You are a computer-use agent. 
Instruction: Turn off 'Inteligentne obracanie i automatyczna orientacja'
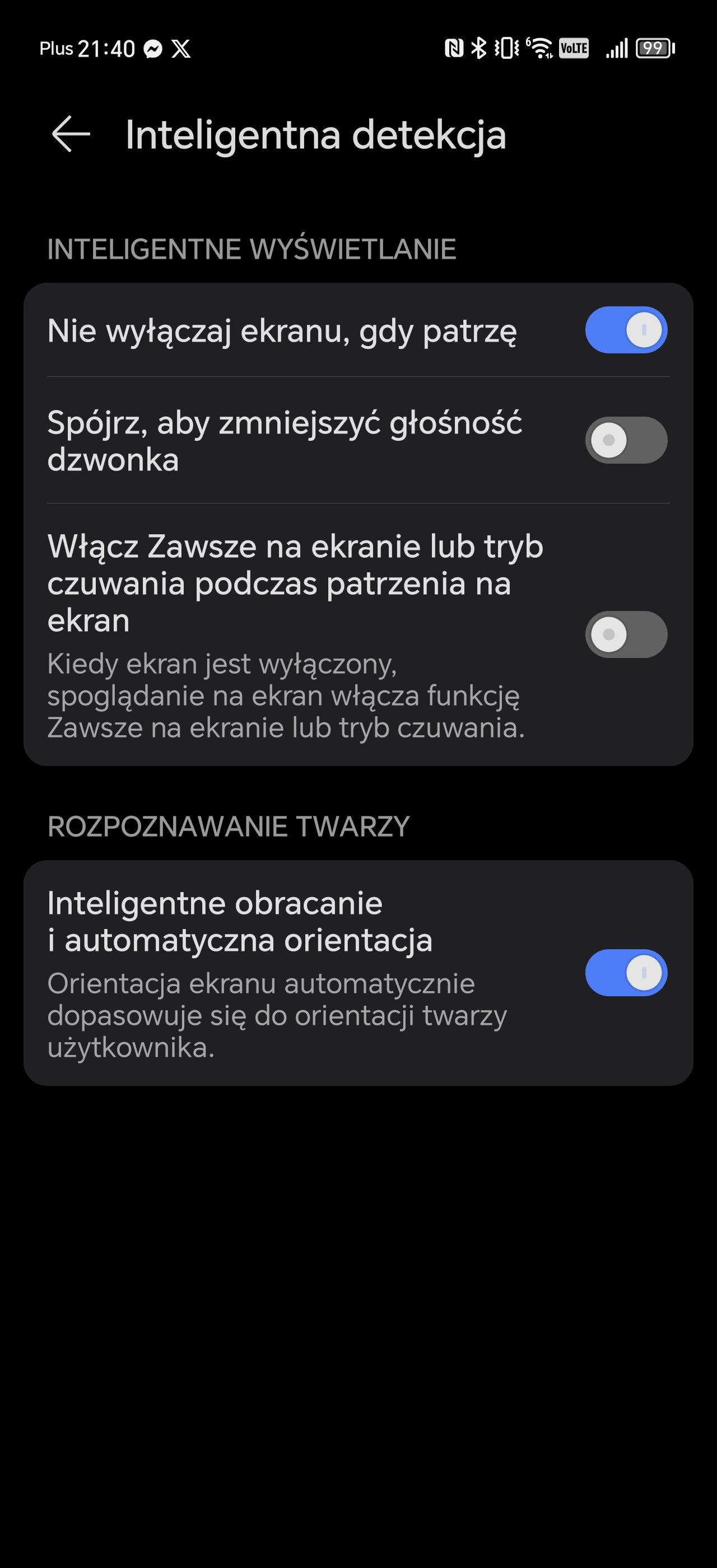pos(626,973)
